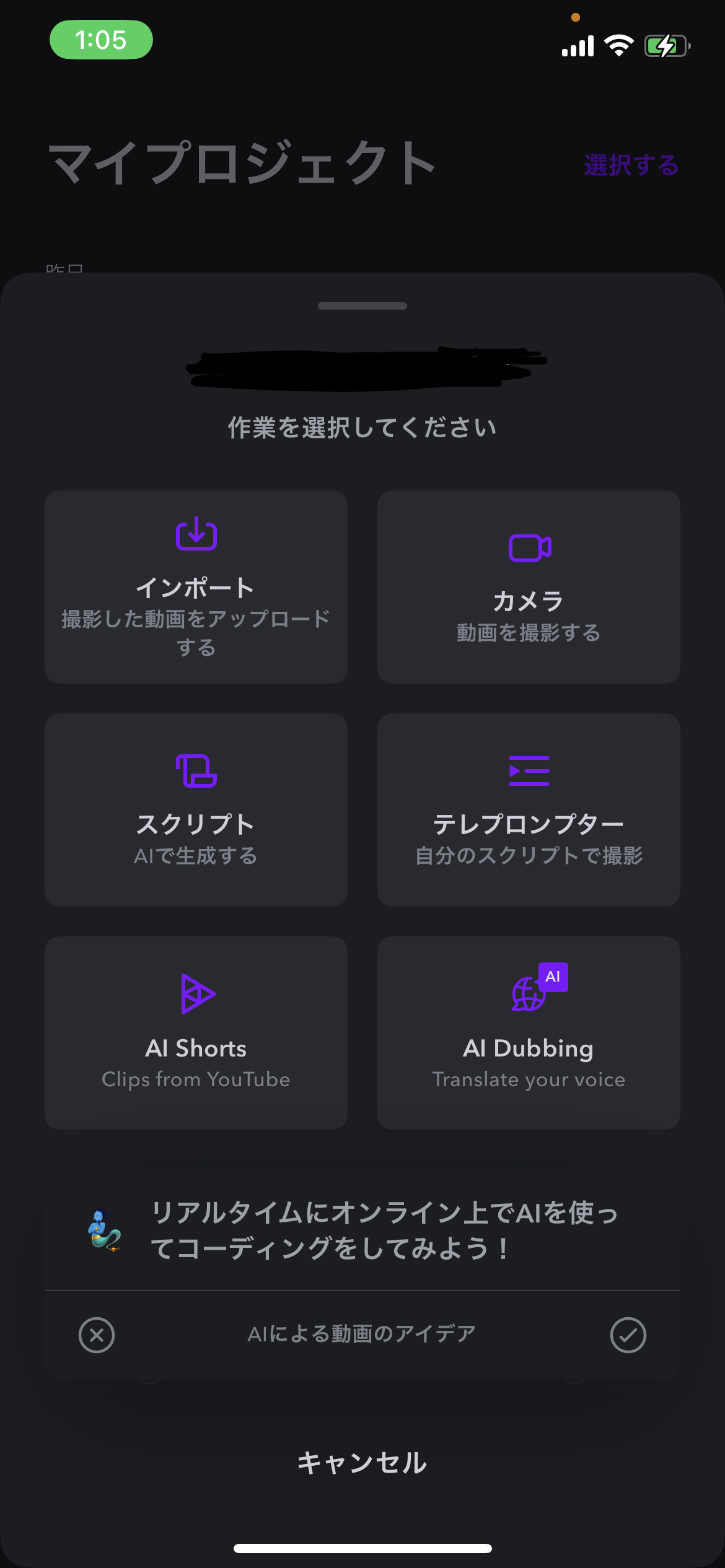Dismiss the AI video idea with X
This screenshot has height=1568, width=725.
click(97, 1335)
